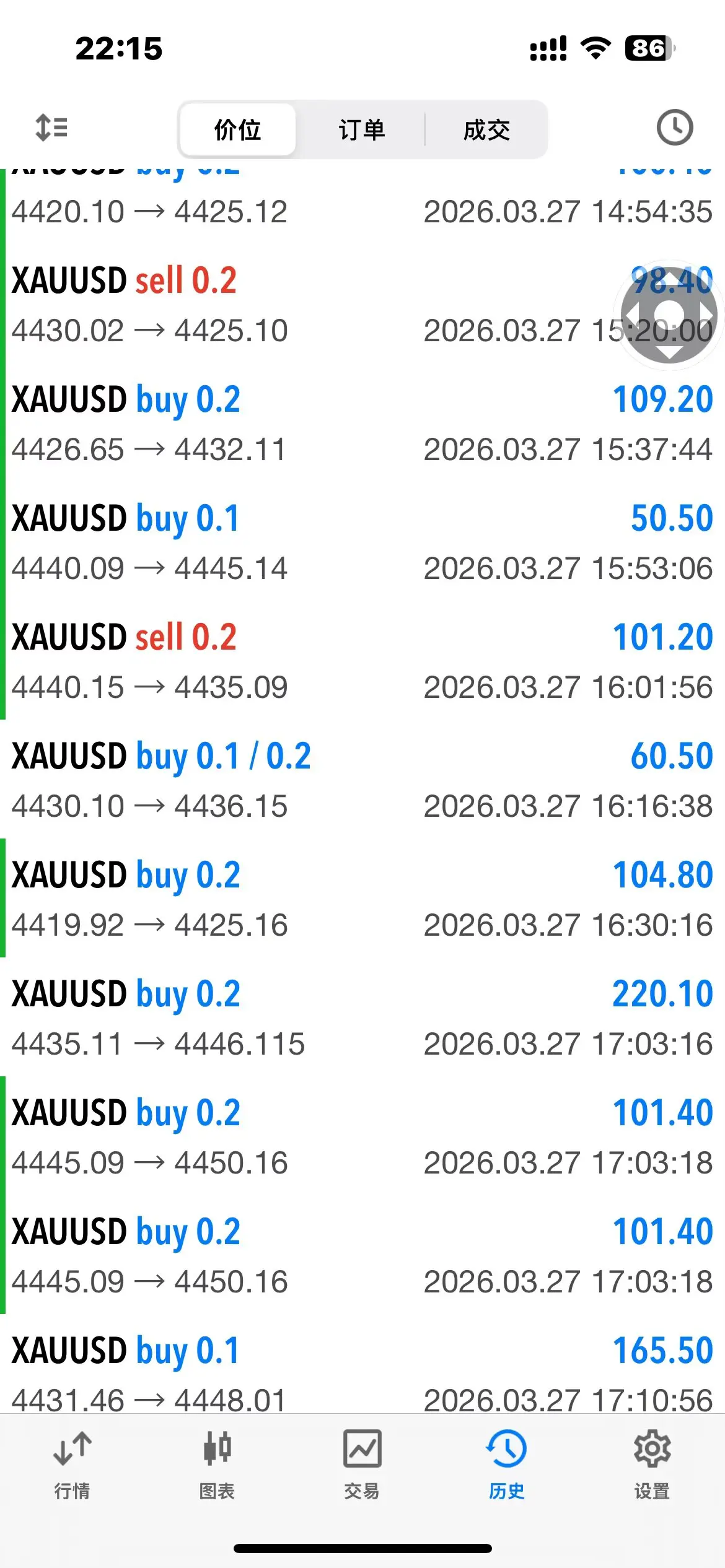Tap the floating assistive control button
The width and height of the screenshot is (725, 1568).
pos(669,315)
